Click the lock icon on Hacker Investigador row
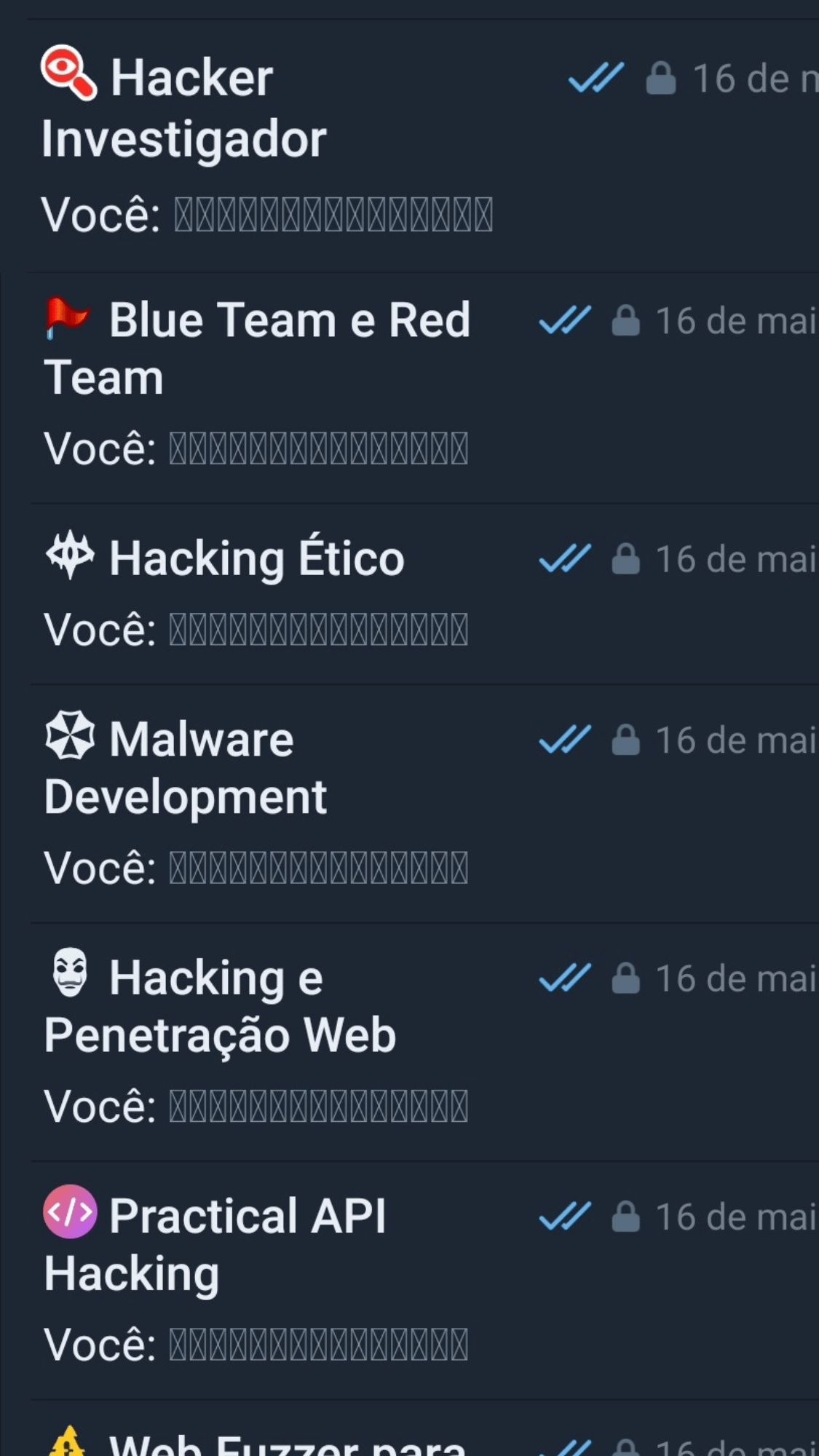 coord(660,78)
